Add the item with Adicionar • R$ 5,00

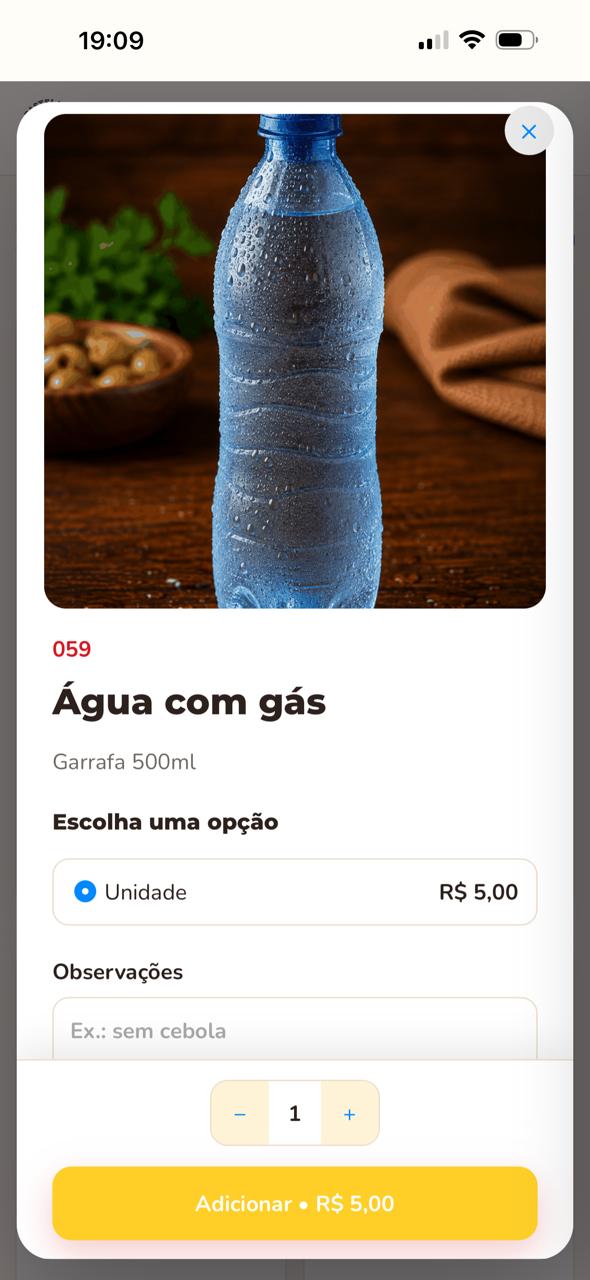tap(295, 1203)
